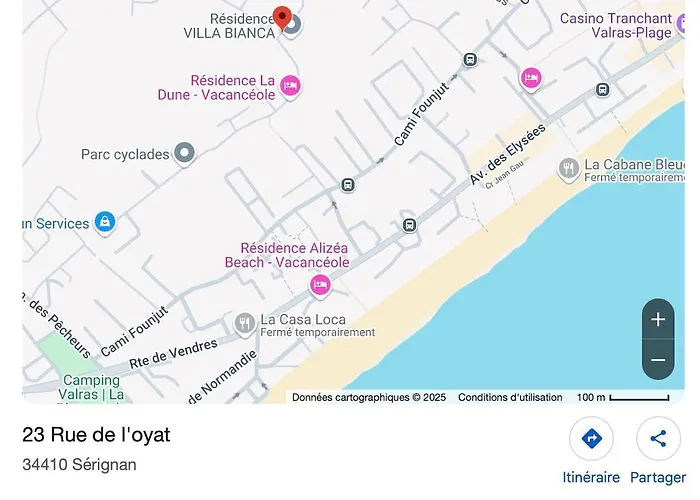Screen dimensions: 700x500
Task: Open La Cabane Bleue restaurant marker
Action: (x=569, y=167)
